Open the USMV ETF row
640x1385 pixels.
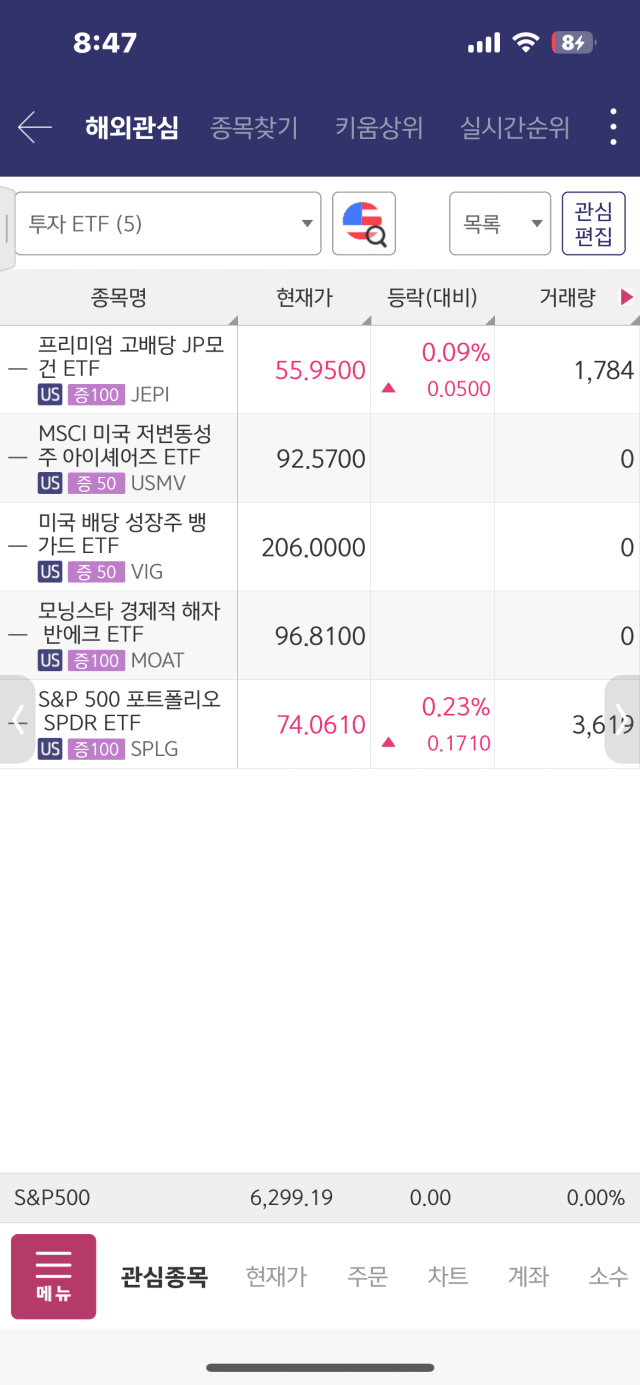pyautogui.click(x=320, y=458)
